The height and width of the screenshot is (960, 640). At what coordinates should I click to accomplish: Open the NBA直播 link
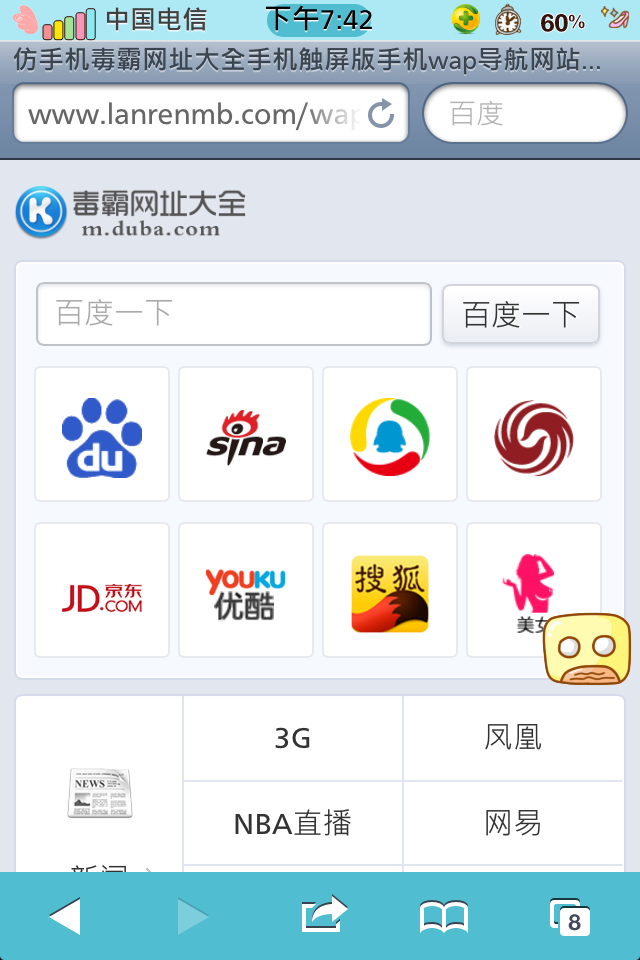click(x=293, y=823)
